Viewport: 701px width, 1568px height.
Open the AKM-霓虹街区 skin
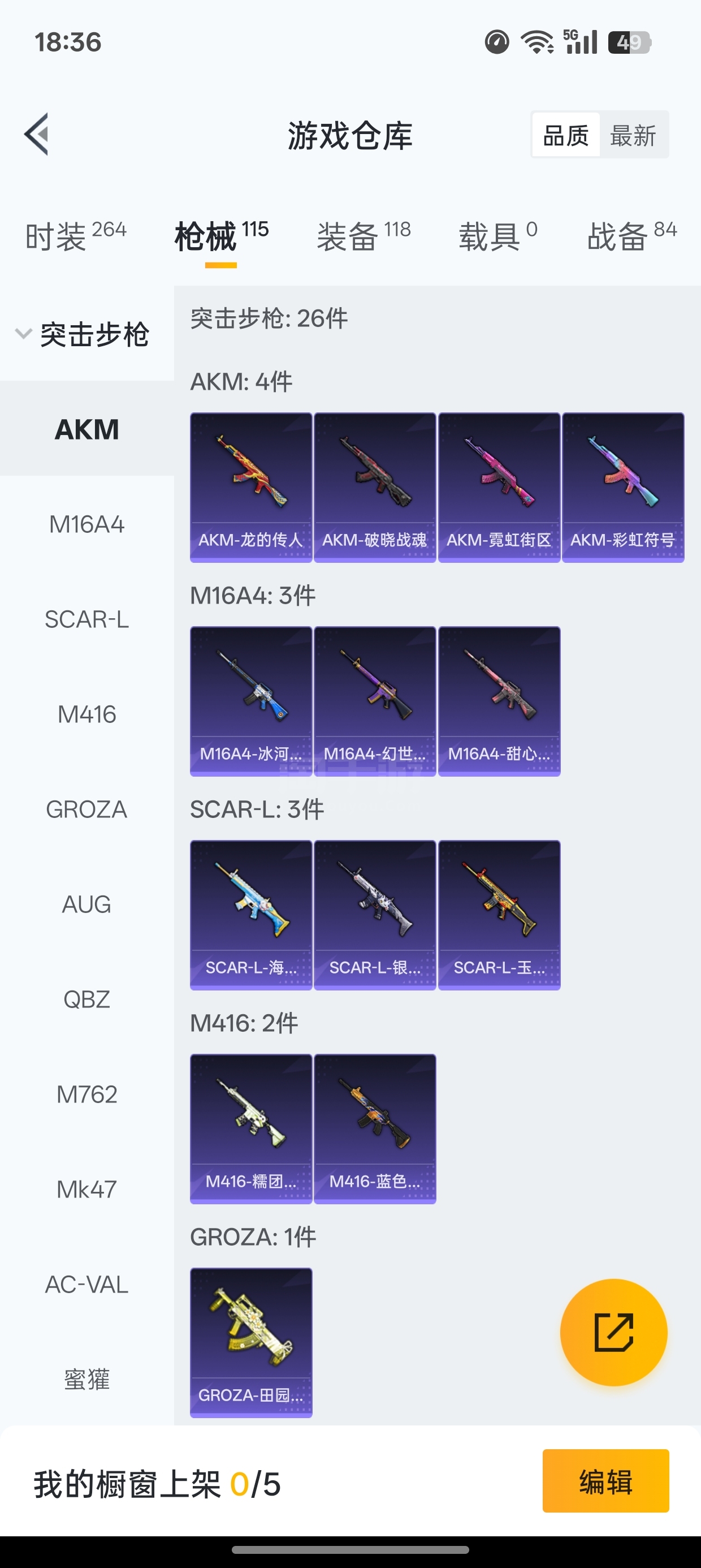[x=499, y=487]
